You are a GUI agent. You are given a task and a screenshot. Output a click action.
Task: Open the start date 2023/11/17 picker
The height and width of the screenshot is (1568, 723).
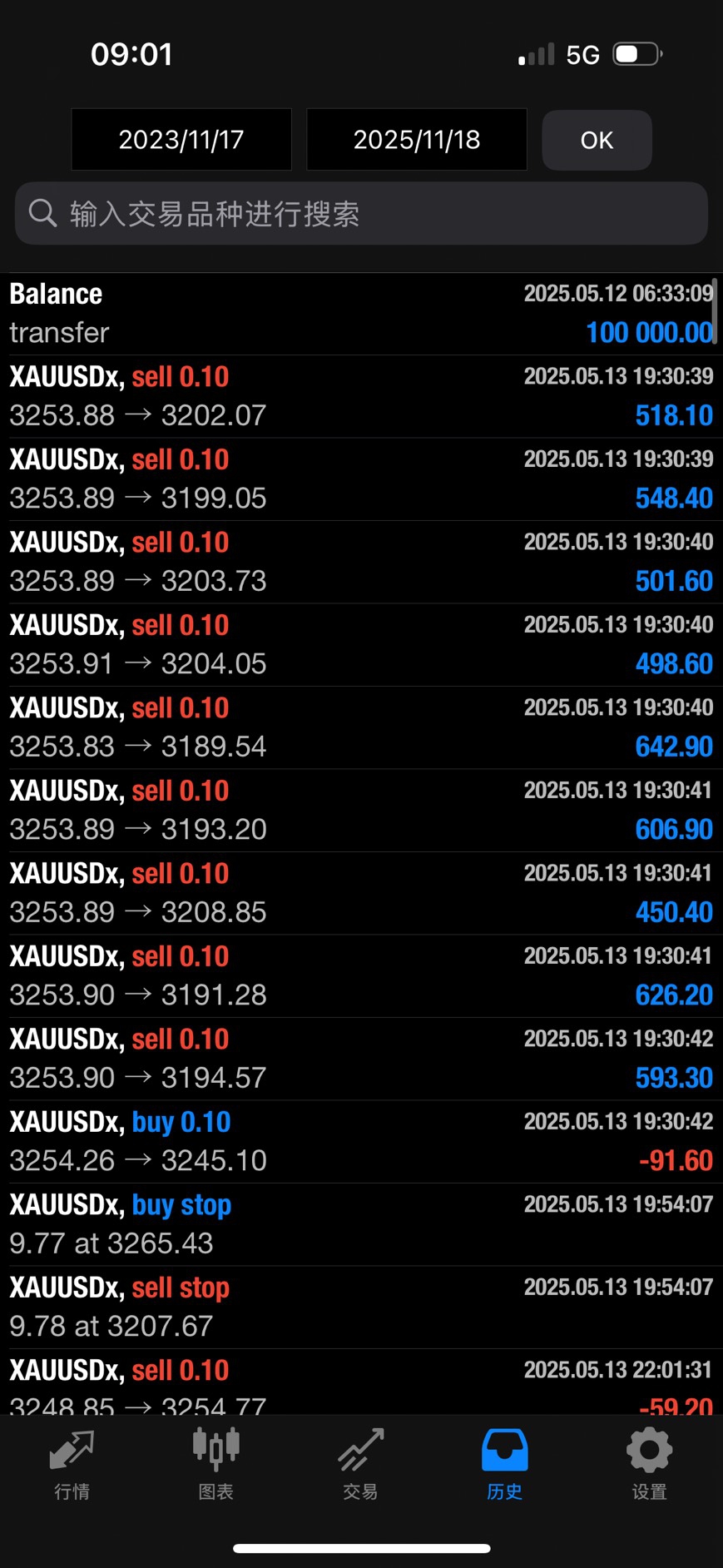181,140
